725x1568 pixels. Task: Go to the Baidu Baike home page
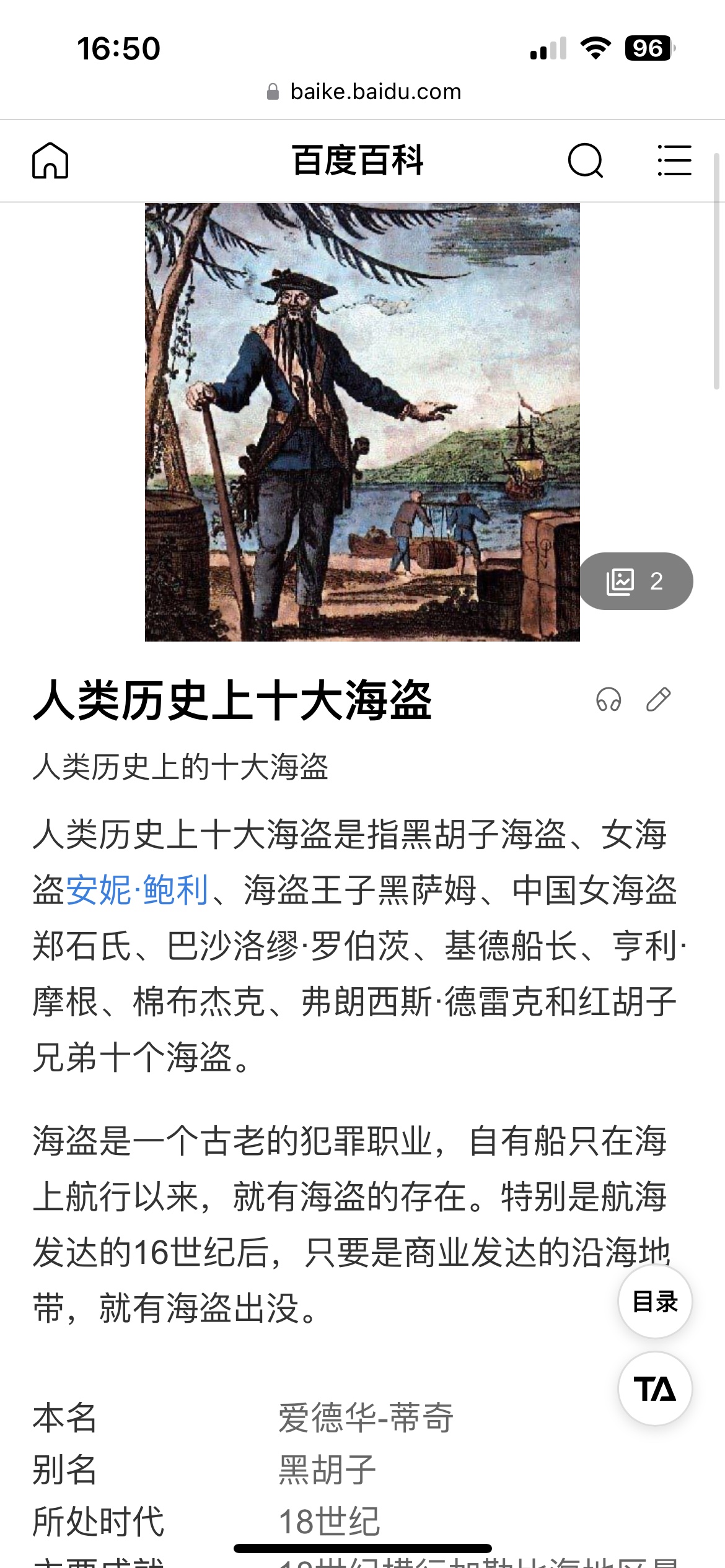tap(50, 160)
